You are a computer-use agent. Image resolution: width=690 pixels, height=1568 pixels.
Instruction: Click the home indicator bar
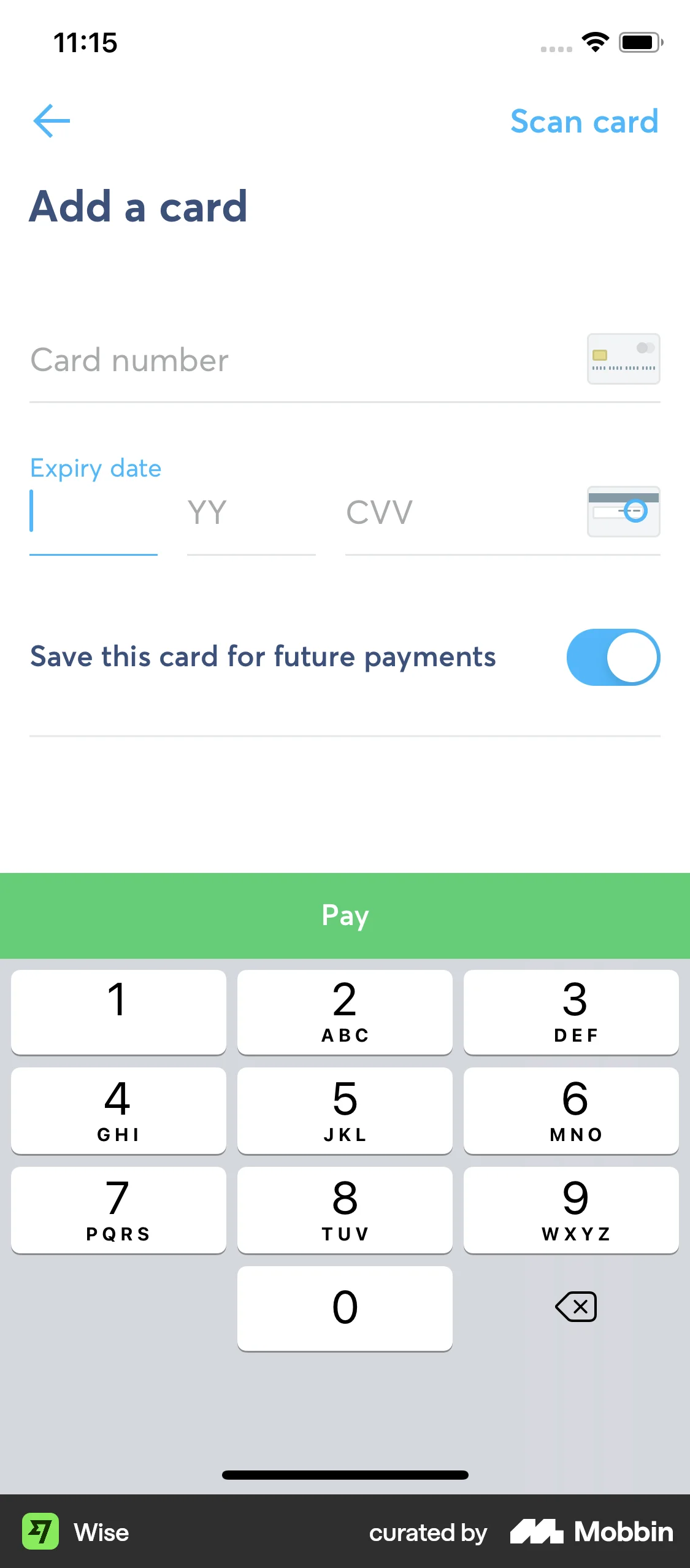click(345, 1475)
